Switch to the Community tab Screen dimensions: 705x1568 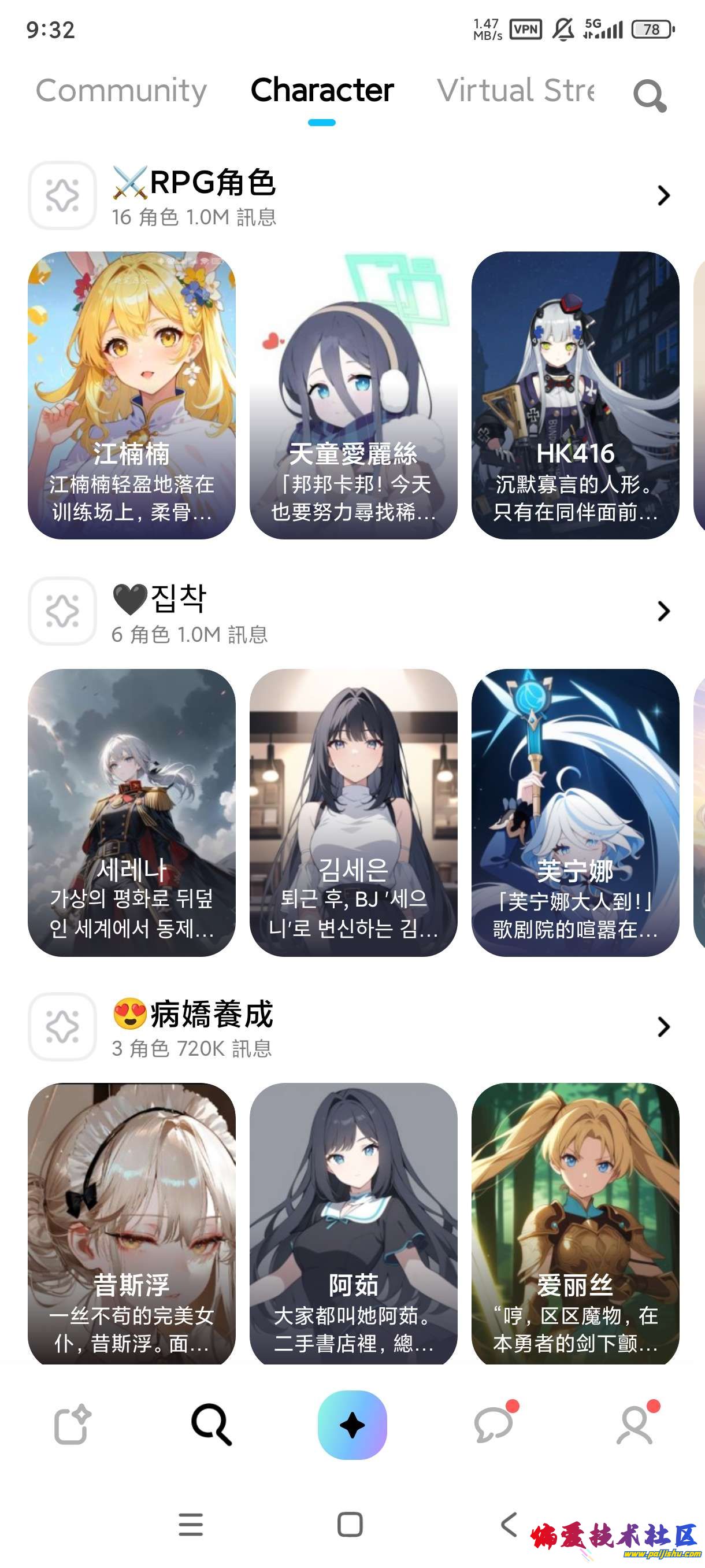(121, 91)
